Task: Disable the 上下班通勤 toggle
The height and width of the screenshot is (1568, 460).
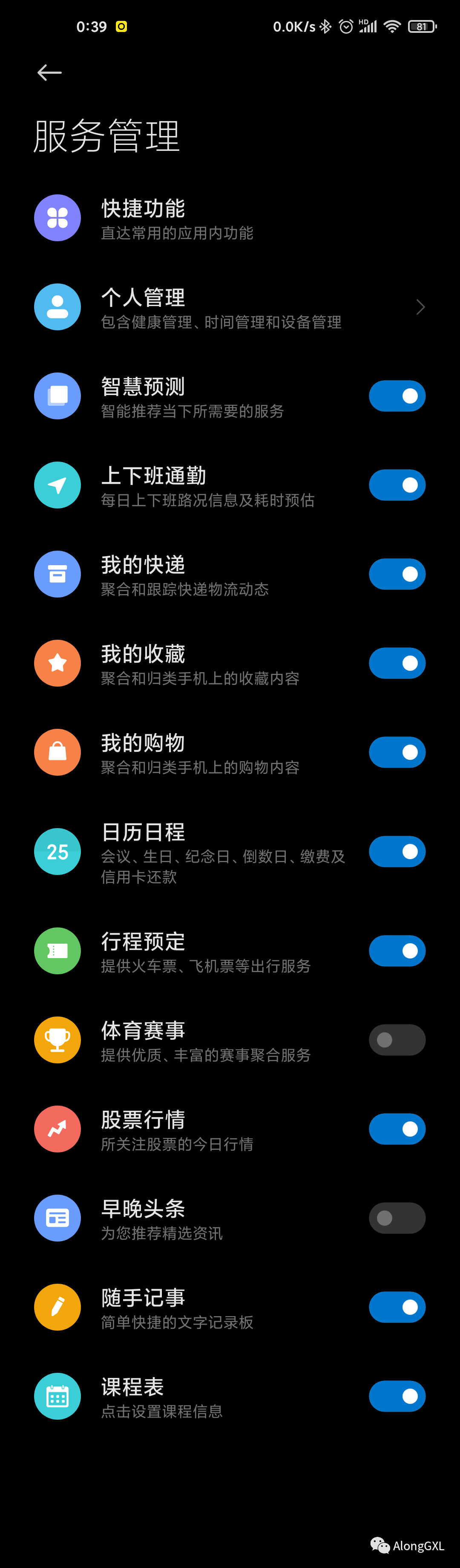Action: (397, 485)
